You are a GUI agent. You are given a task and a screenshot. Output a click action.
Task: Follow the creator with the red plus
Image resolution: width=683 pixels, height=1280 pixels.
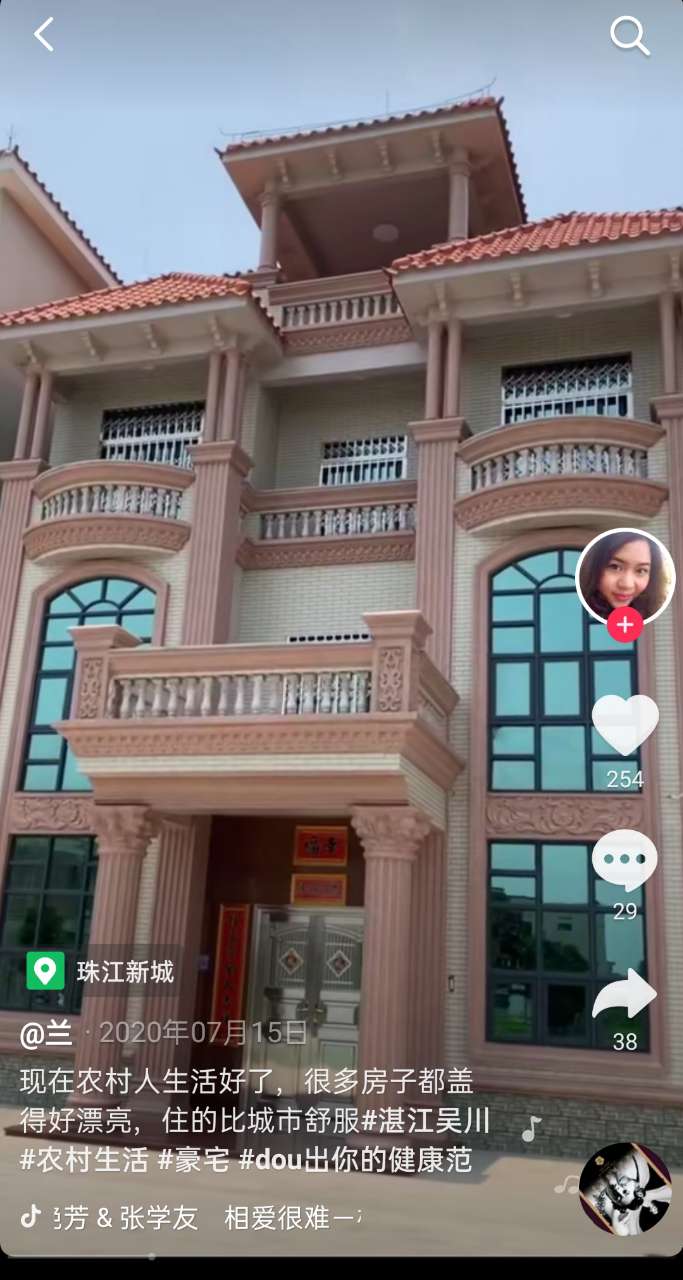[x=625, y=625]
